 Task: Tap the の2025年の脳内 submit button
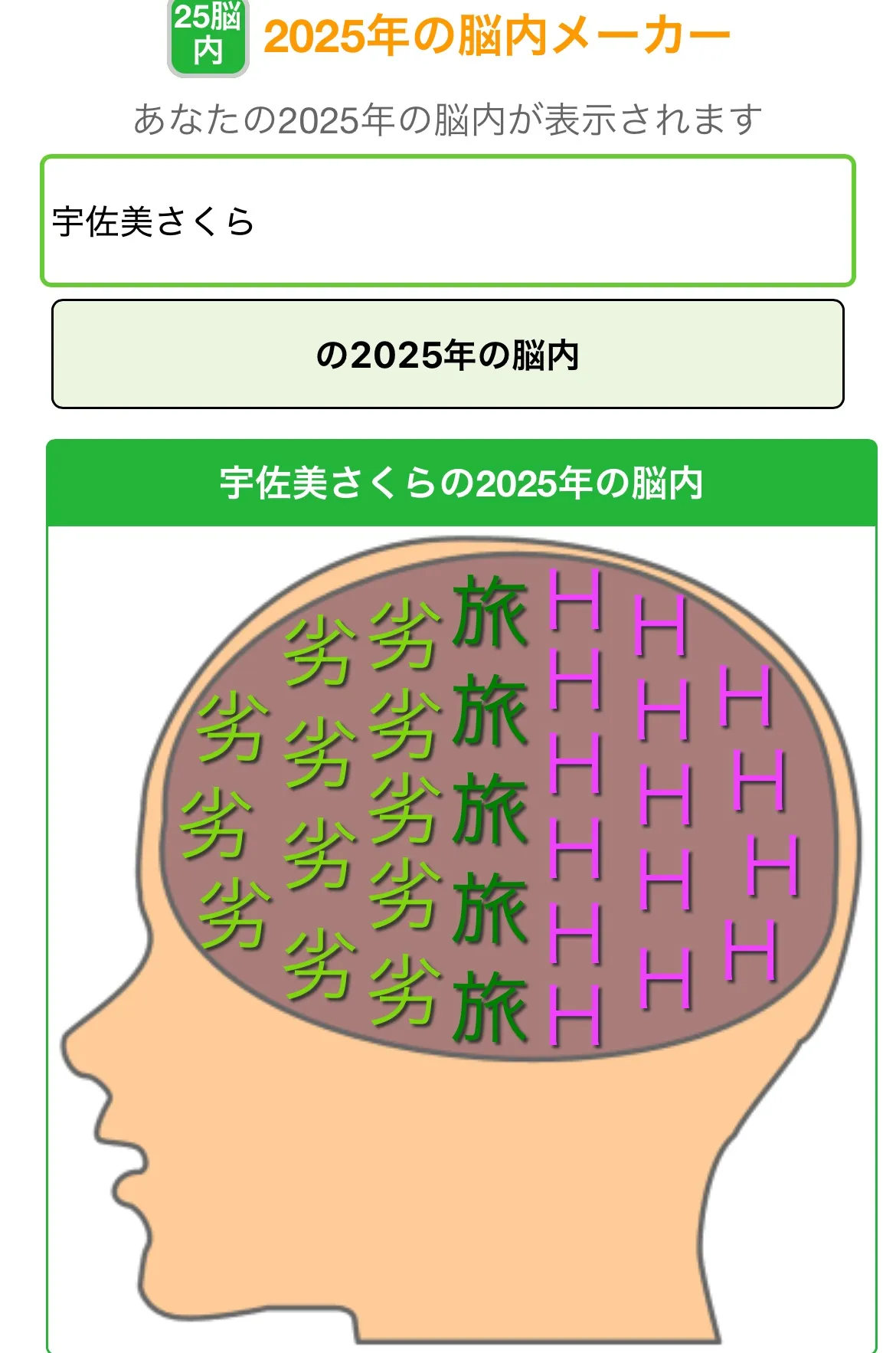(x=447, y=354)
